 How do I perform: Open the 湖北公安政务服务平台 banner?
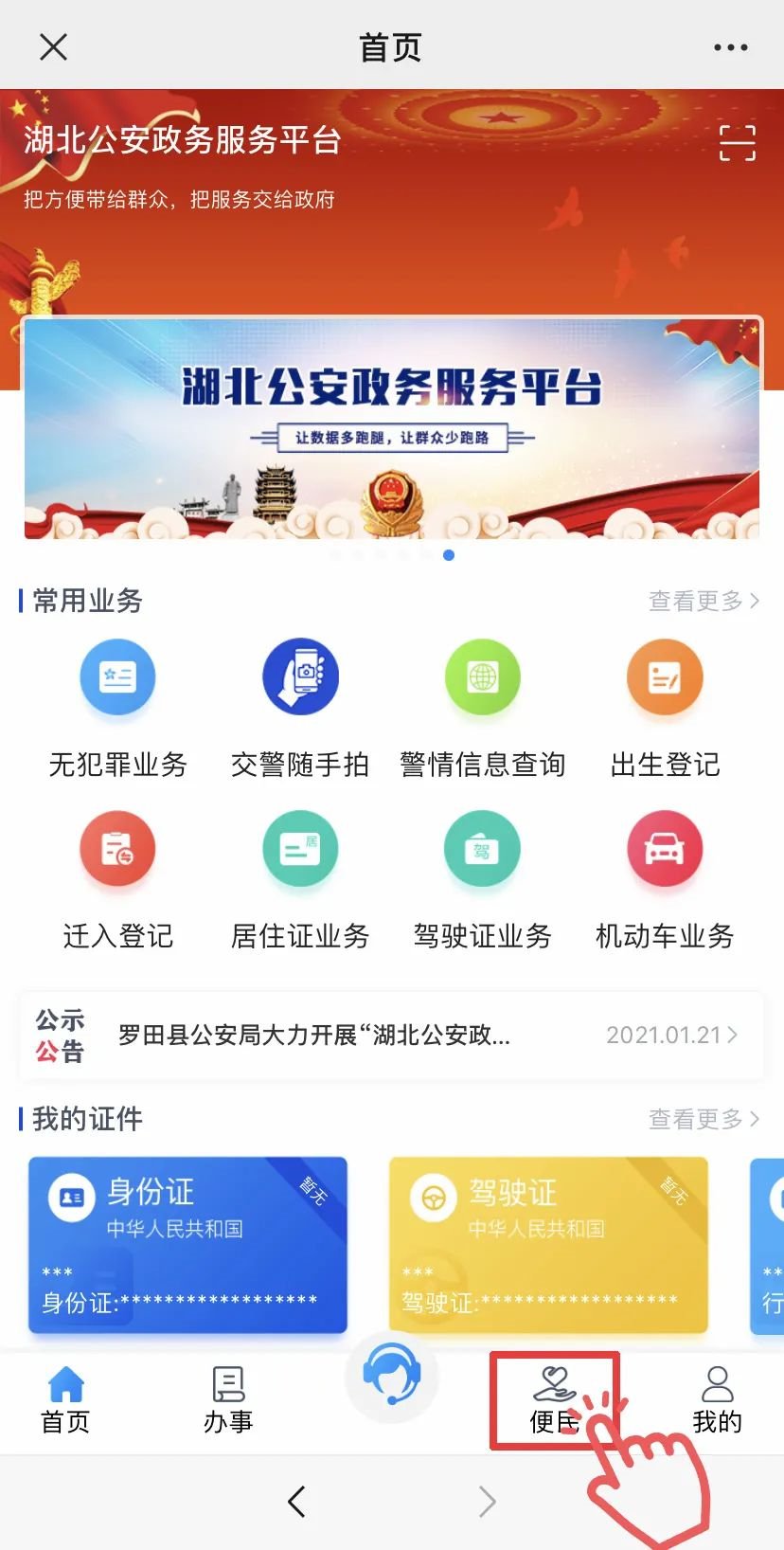tap(392, 428)
